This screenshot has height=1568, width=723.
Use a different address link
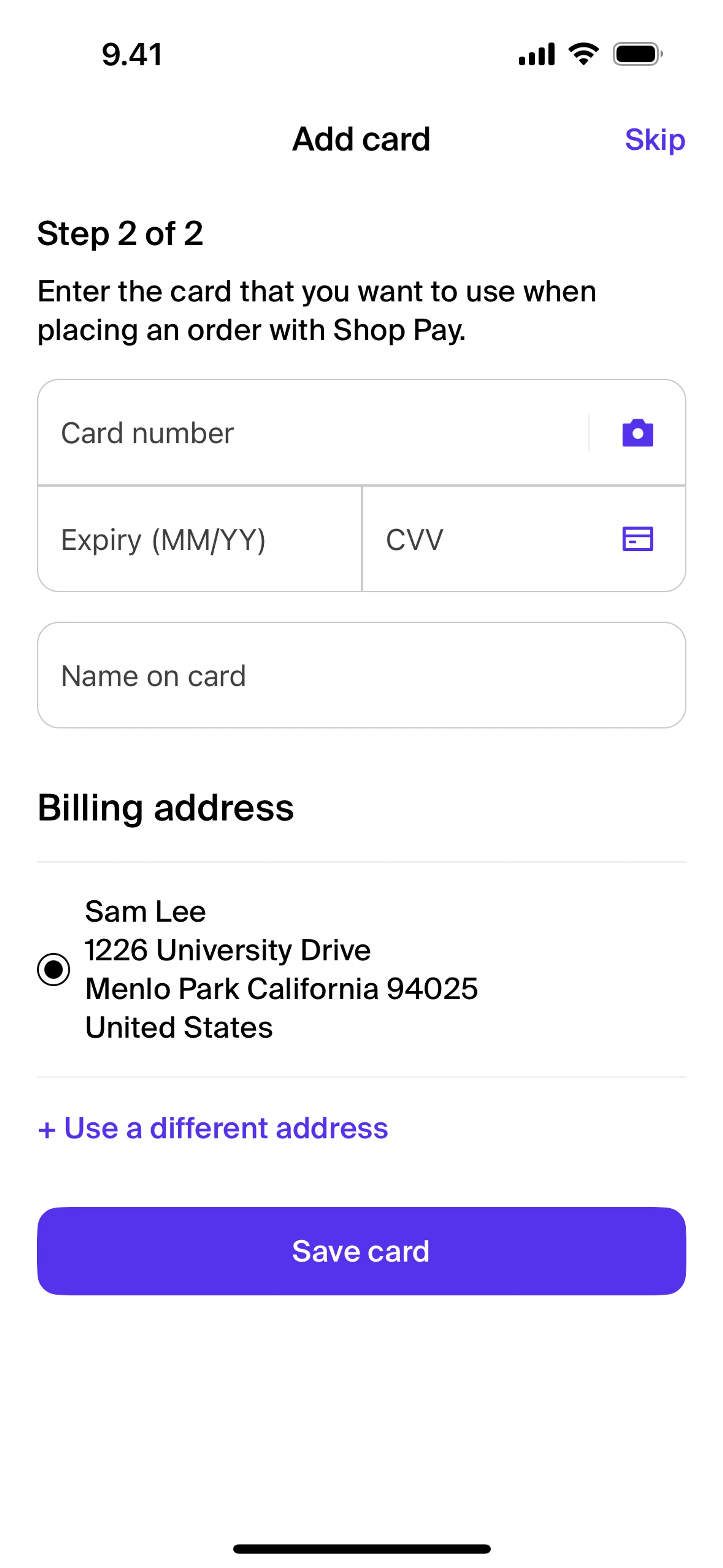point(213,1128)
